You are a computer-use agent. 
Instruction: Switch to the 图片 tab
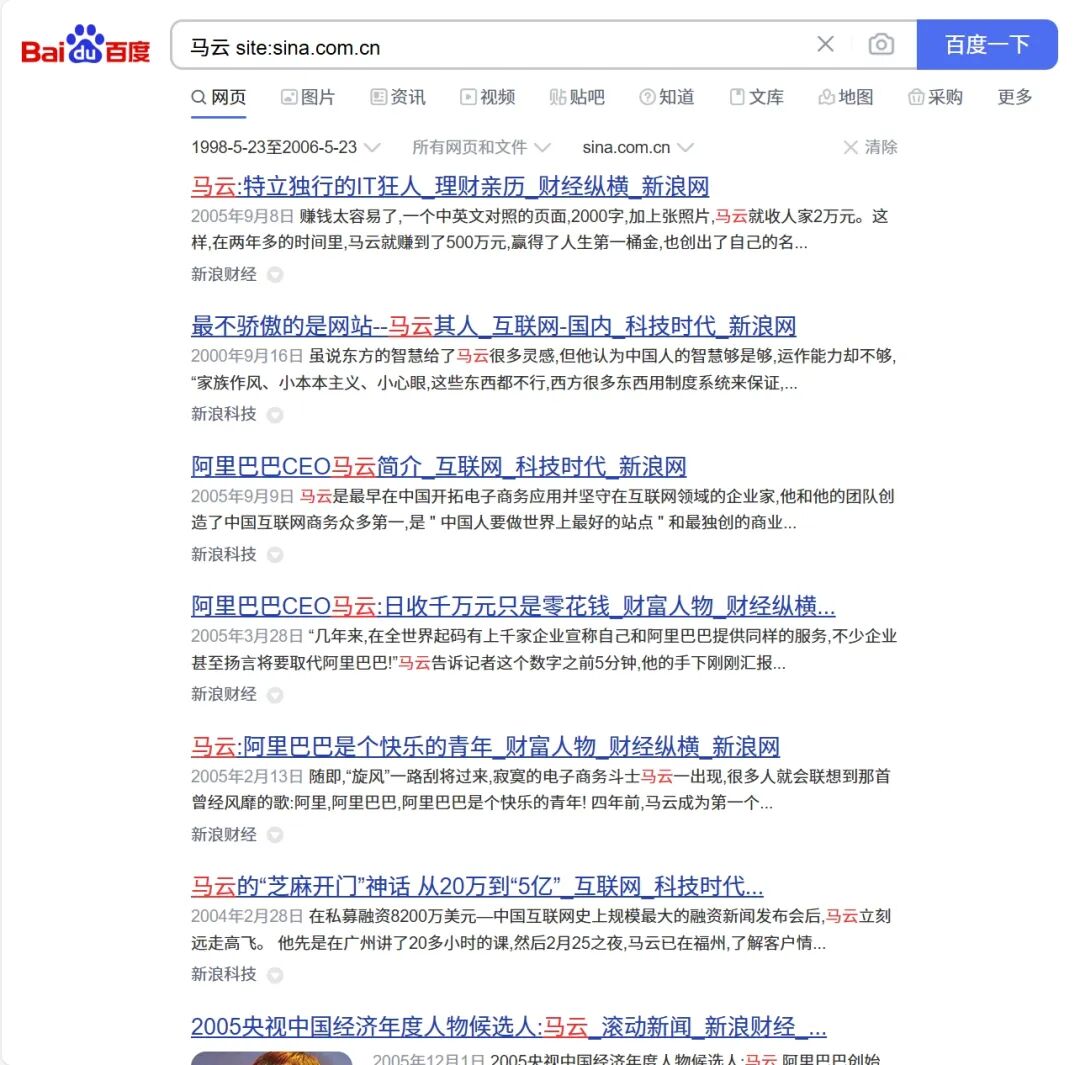tap(308, 97)
